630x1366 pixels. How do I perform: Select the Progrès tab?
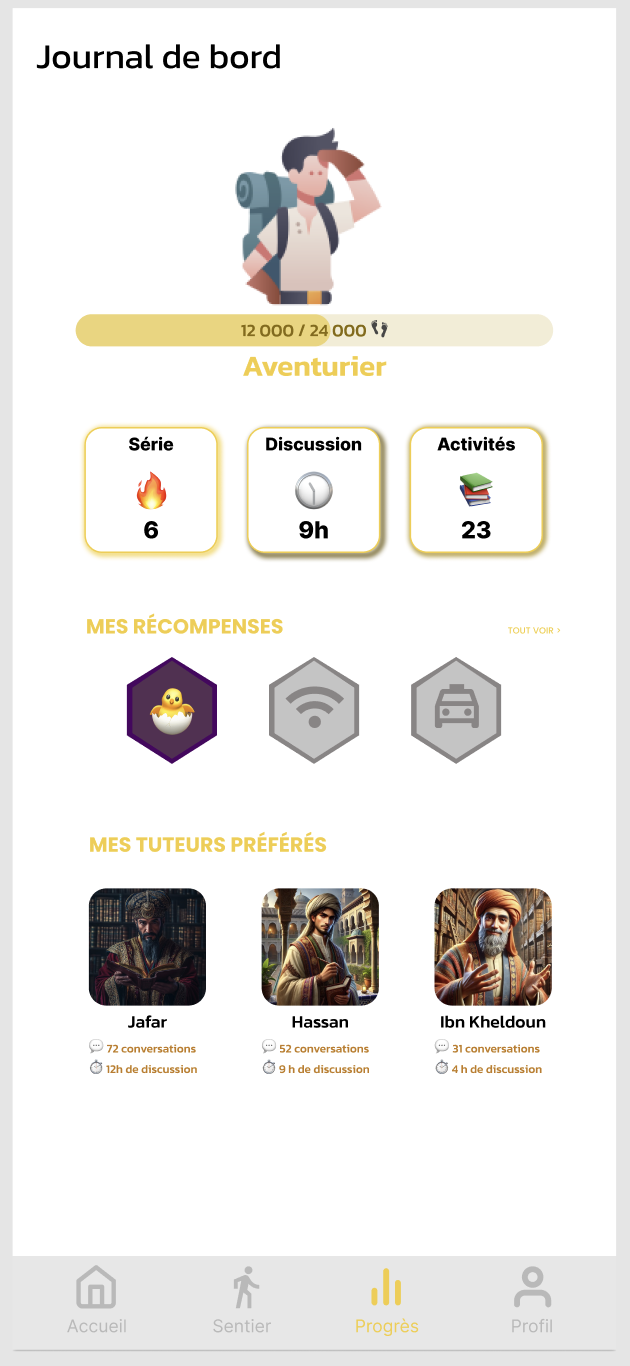click(x=386, y=1300)
